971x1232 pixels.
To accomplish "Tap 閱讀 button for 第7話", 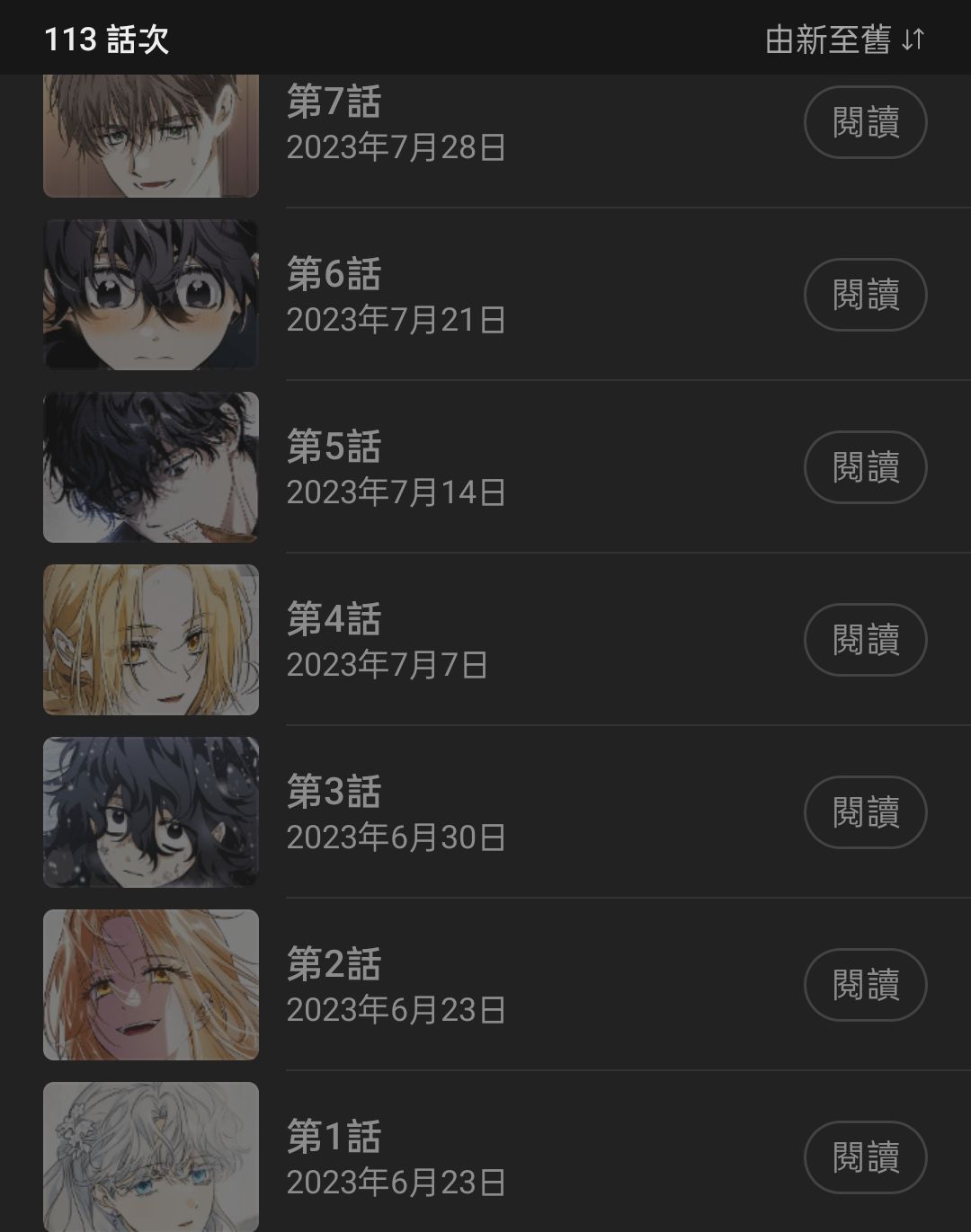I will 865,122.
